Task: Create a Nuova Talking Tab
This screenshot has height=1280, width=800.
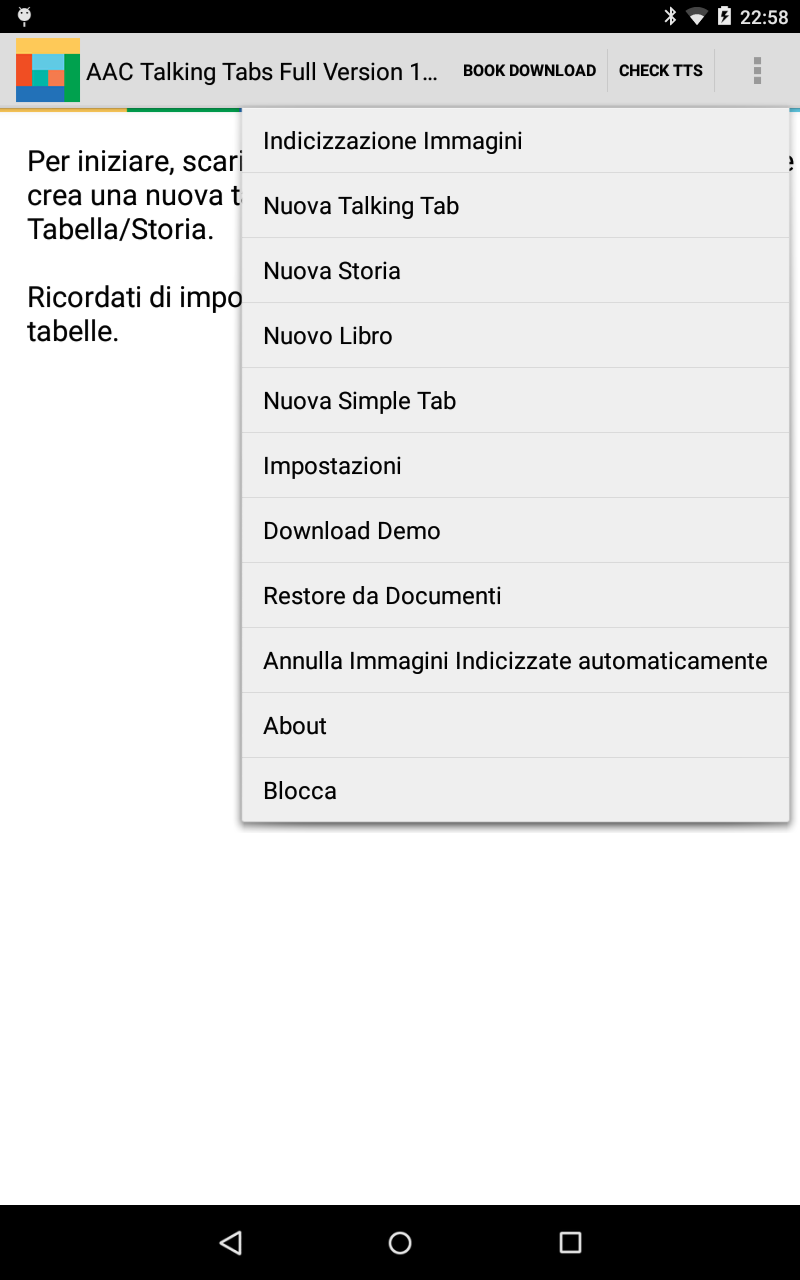Action: pyautogui.click(x=515, y=206)
